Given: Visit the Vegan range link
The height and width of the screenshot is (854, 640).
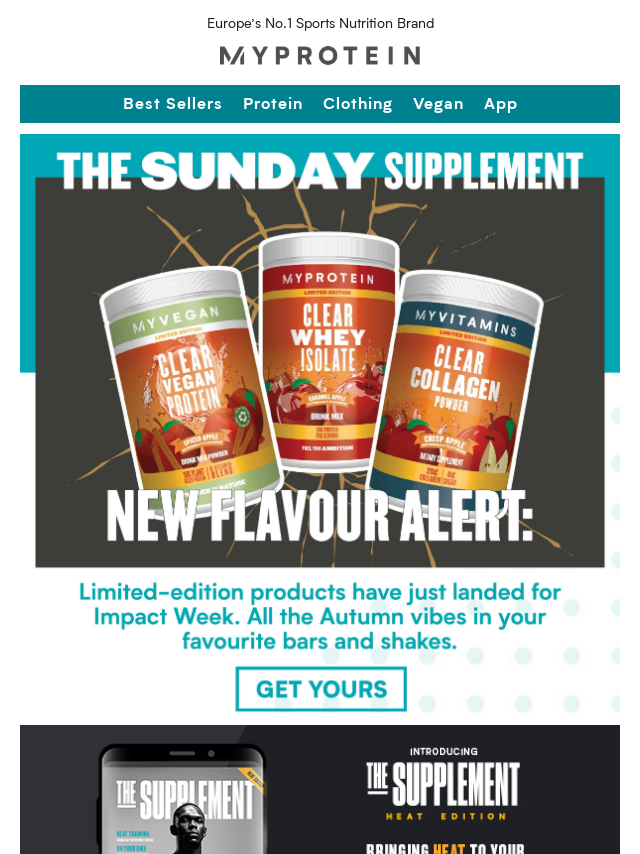Looking at the screenshot, I should (438, 104).
